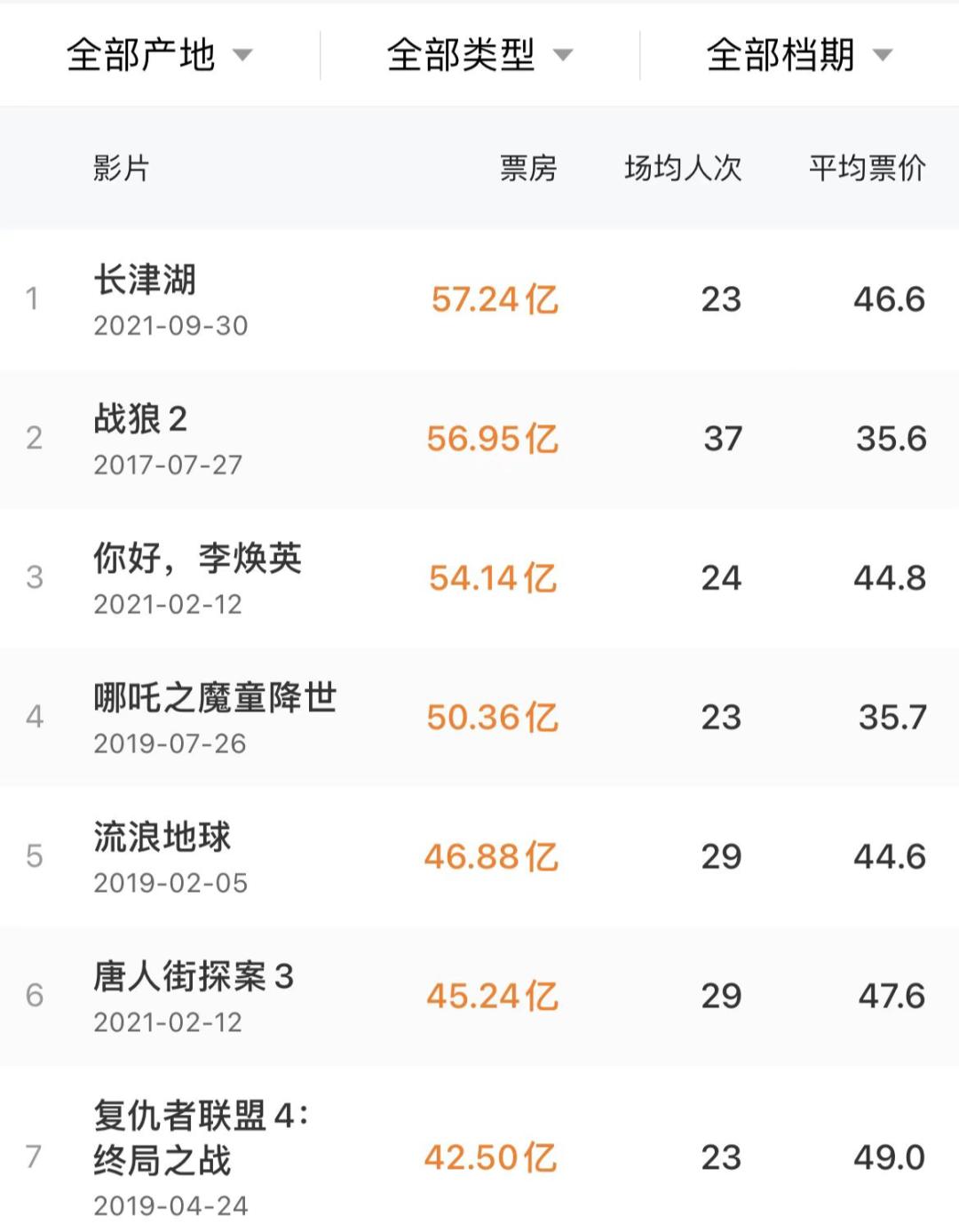959x1232 pixels.
Task: Select the 你好，李焕英 row
Action: point(197,559)
